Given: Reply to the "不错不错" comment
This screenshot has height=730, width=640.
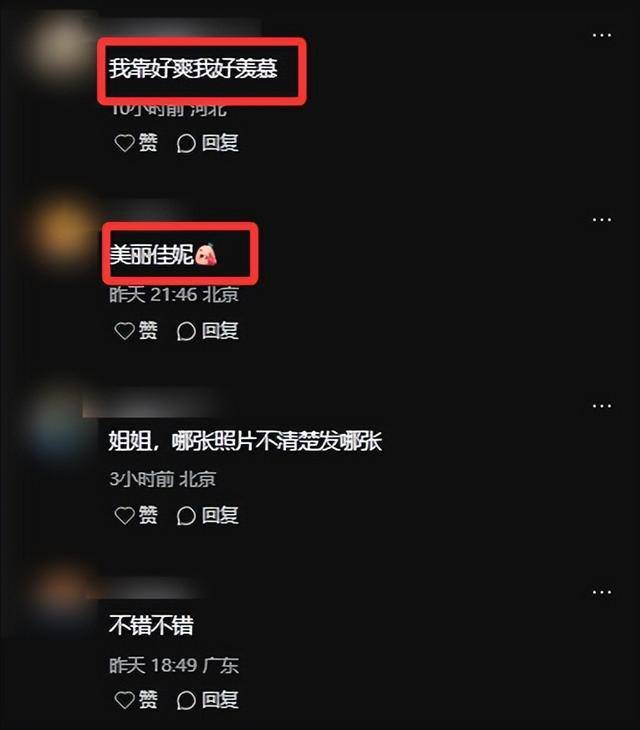Looking at the screenshot, I should [x=207, y=699].
